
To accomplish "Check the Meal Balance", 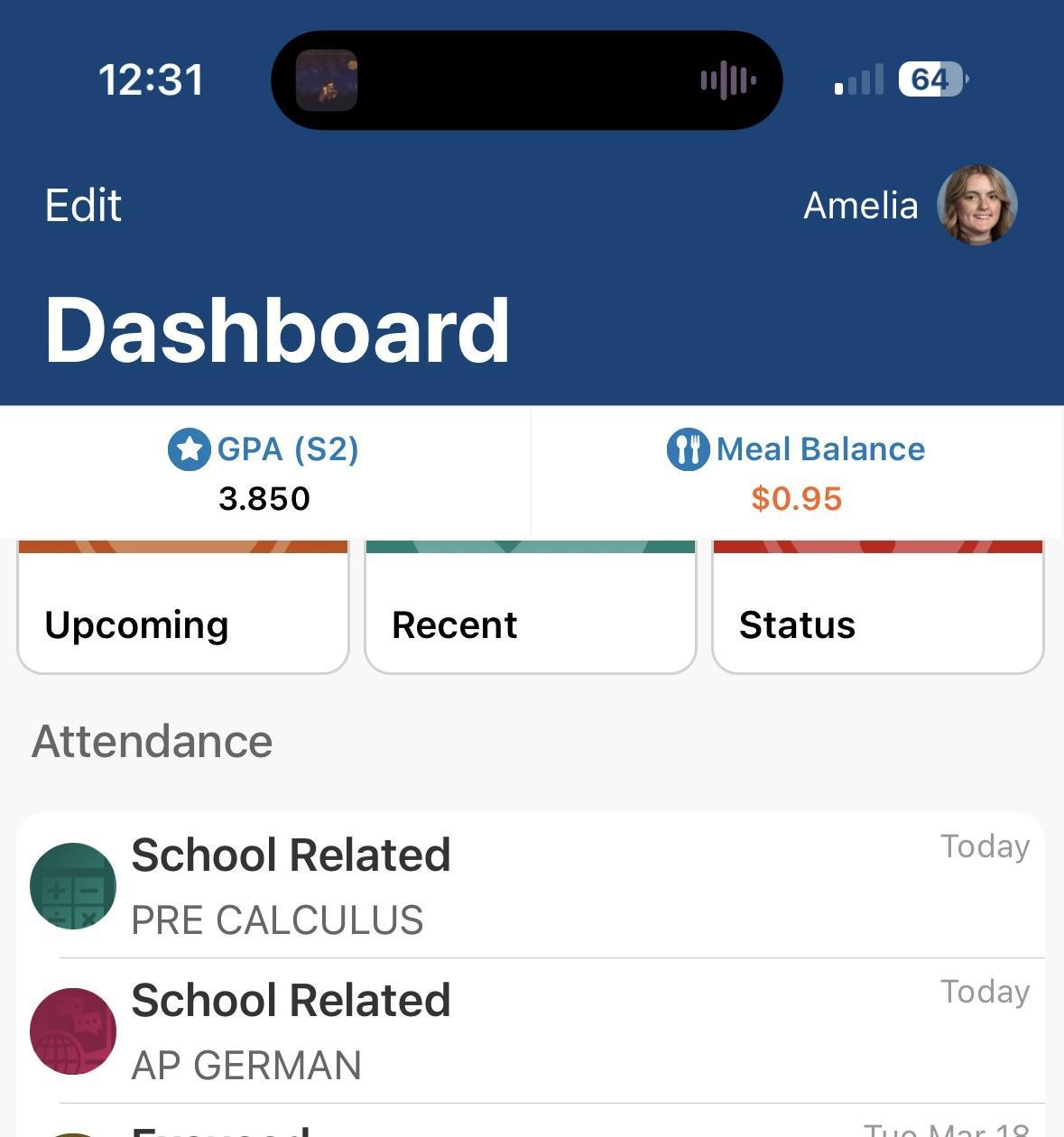I will 796,472.
